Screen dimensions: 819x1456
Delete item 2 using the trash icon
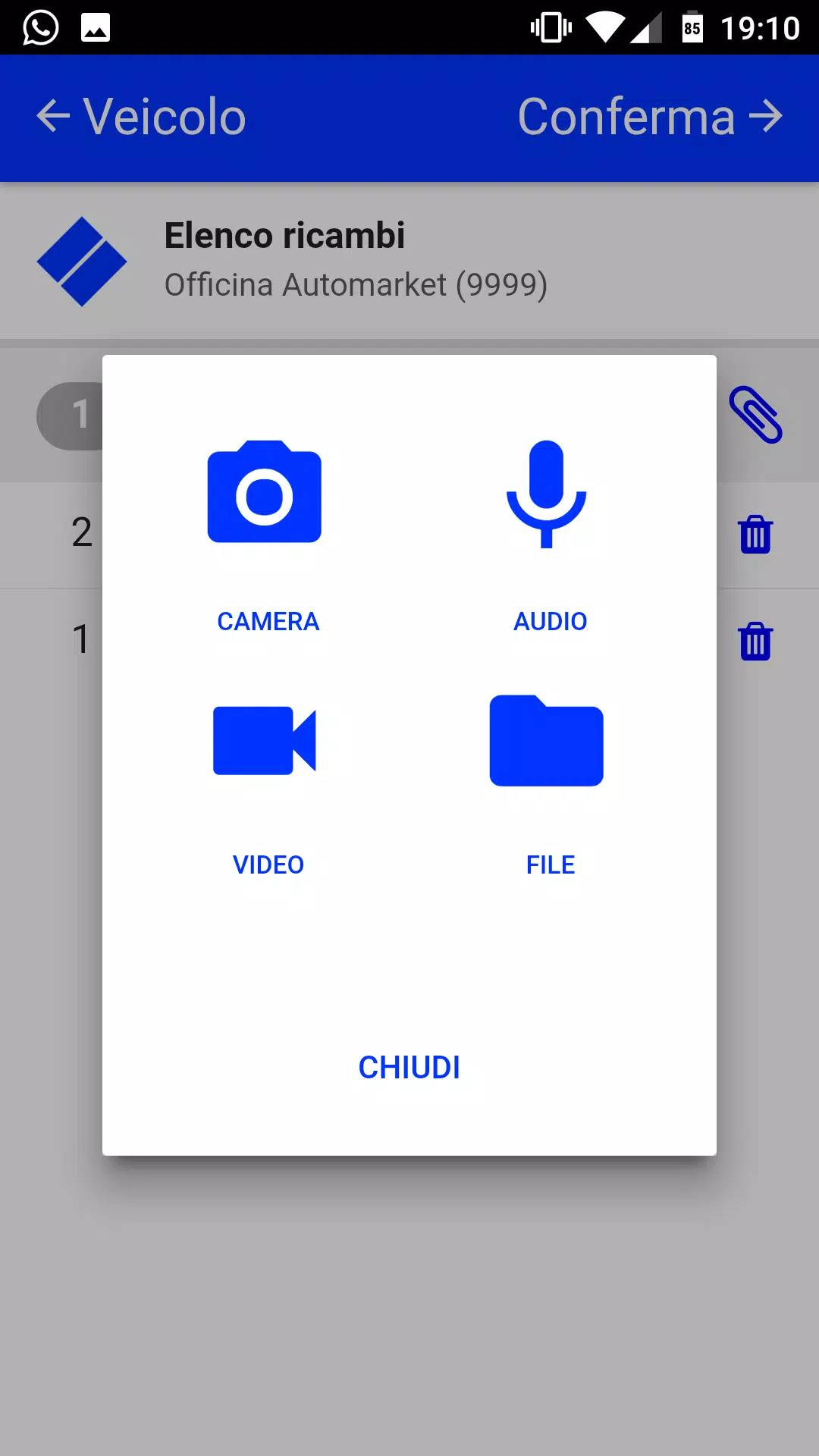[x=755, y=535]
